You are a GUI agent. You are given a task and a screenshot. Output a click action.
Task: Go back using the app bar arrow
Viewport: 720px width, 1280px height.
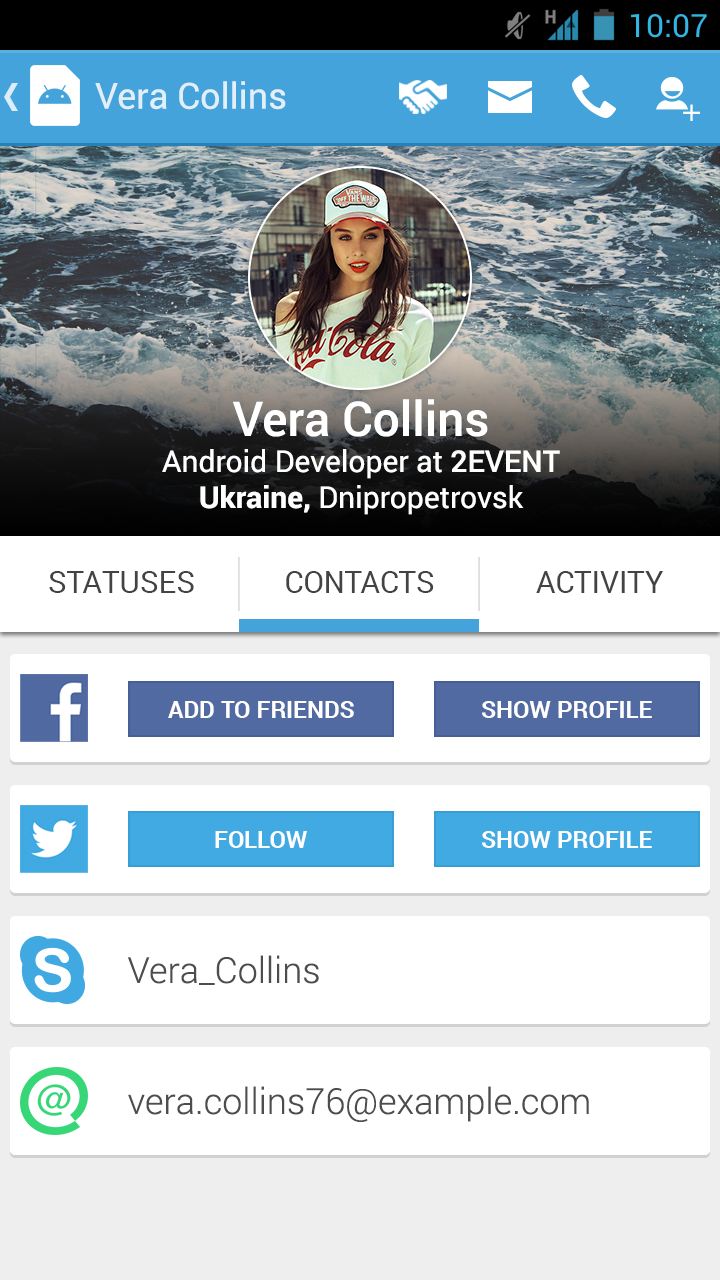tap(14, 97)
